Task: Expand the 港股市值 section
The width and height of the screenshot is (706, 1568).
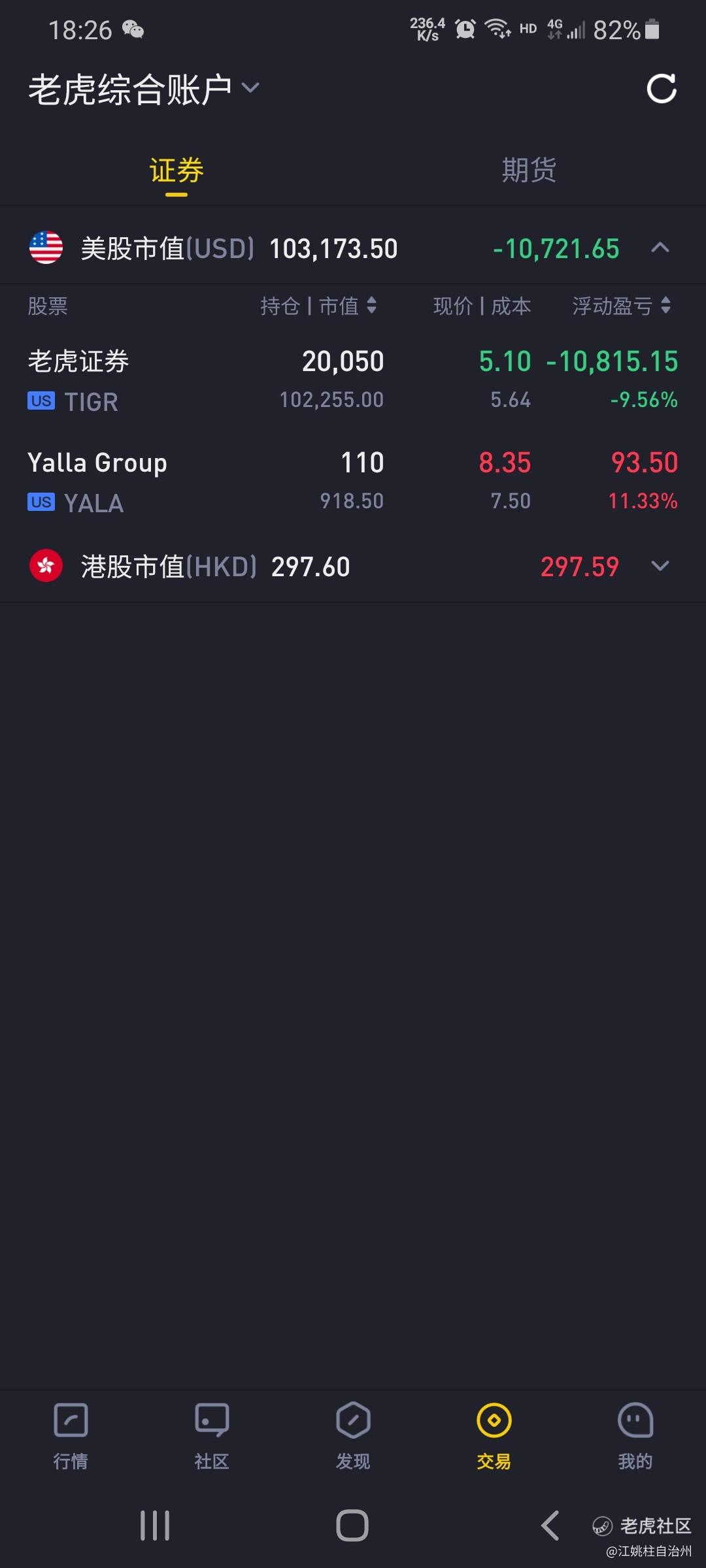Action: click(x=660, y=566)
